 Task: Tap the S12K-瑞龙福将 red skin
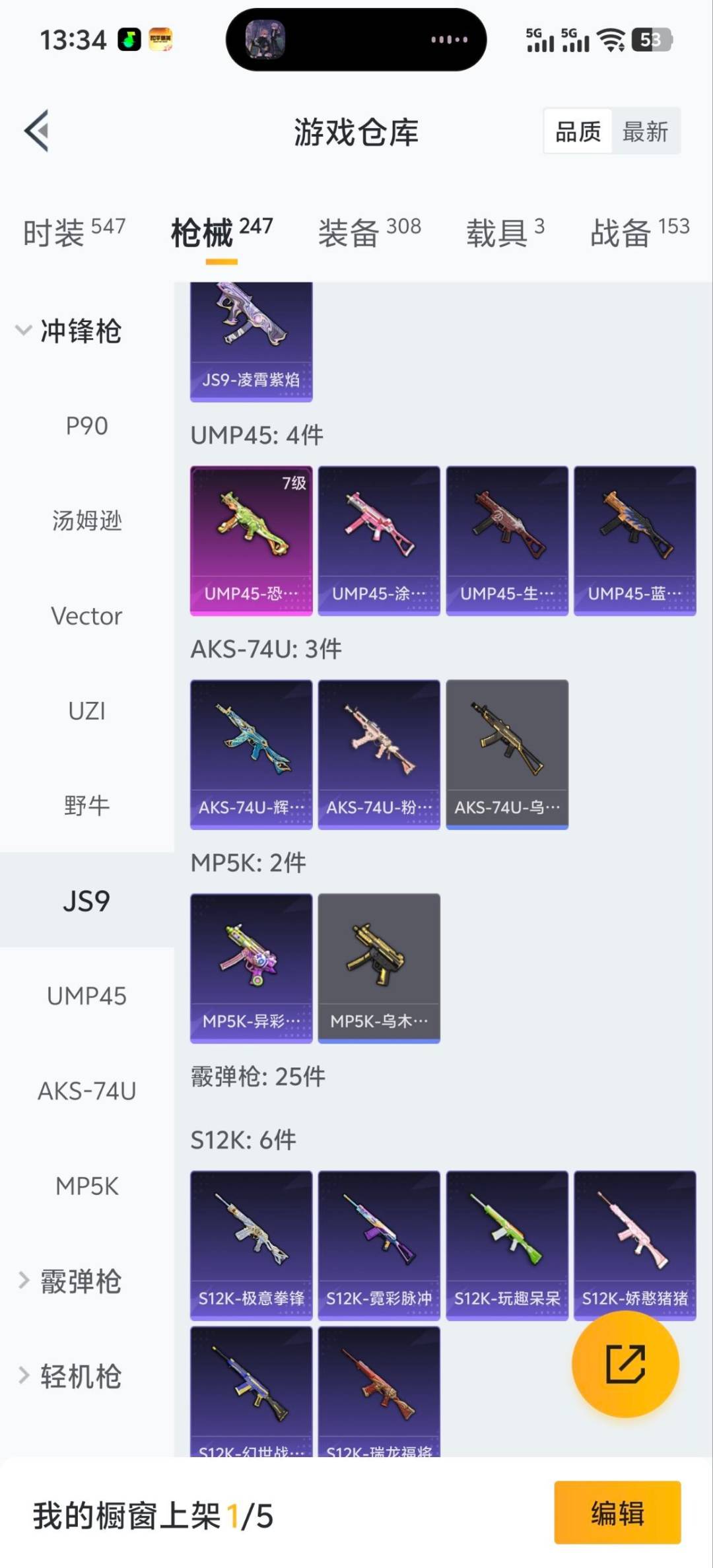pos(378,1393)
